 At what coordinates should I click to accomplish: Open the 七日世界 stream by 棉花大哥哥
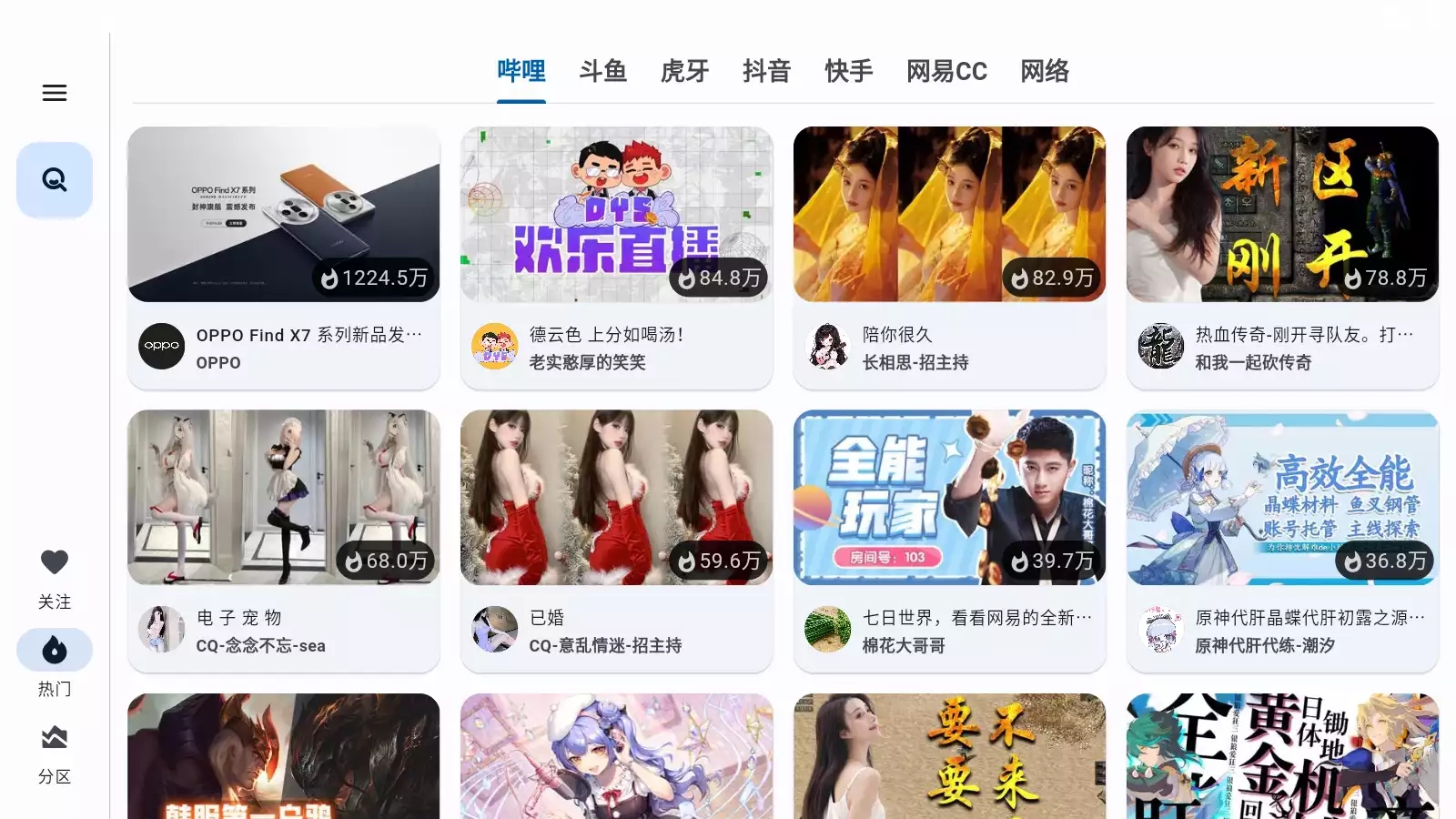[949, 541]
